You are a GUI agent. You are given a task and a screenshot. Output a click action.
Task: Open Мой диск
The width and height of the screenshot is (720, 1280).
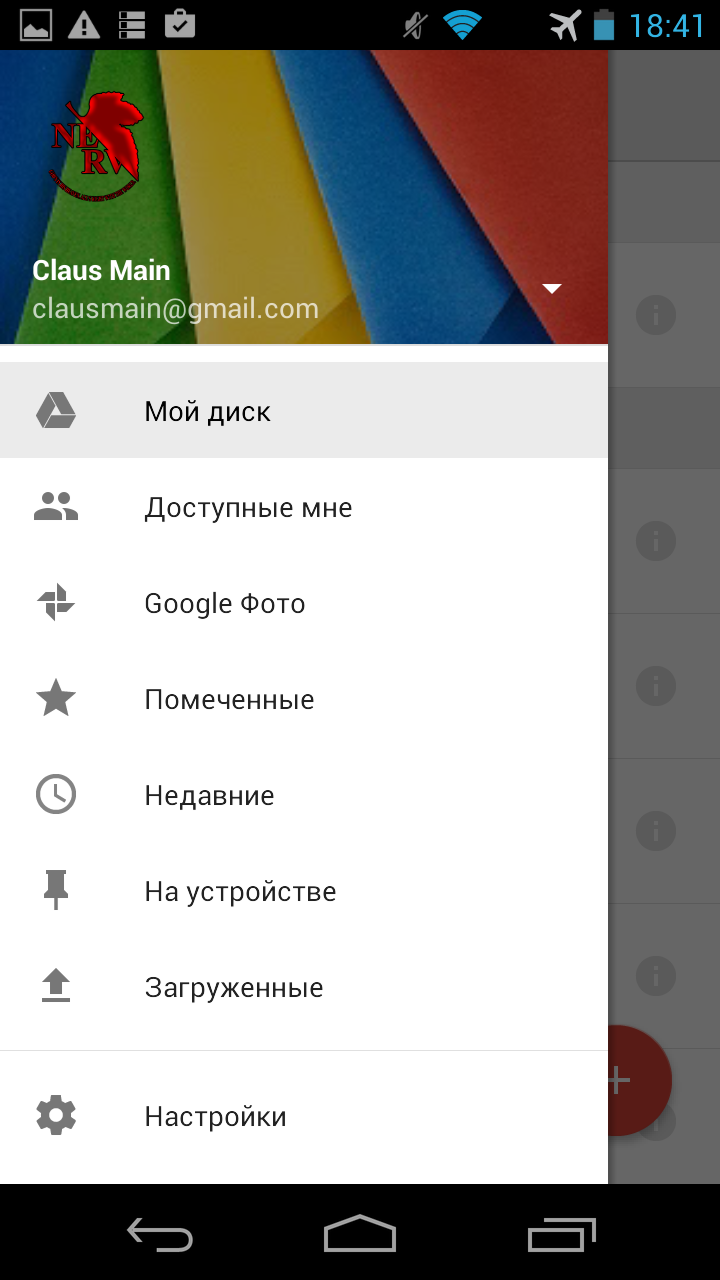304,411
